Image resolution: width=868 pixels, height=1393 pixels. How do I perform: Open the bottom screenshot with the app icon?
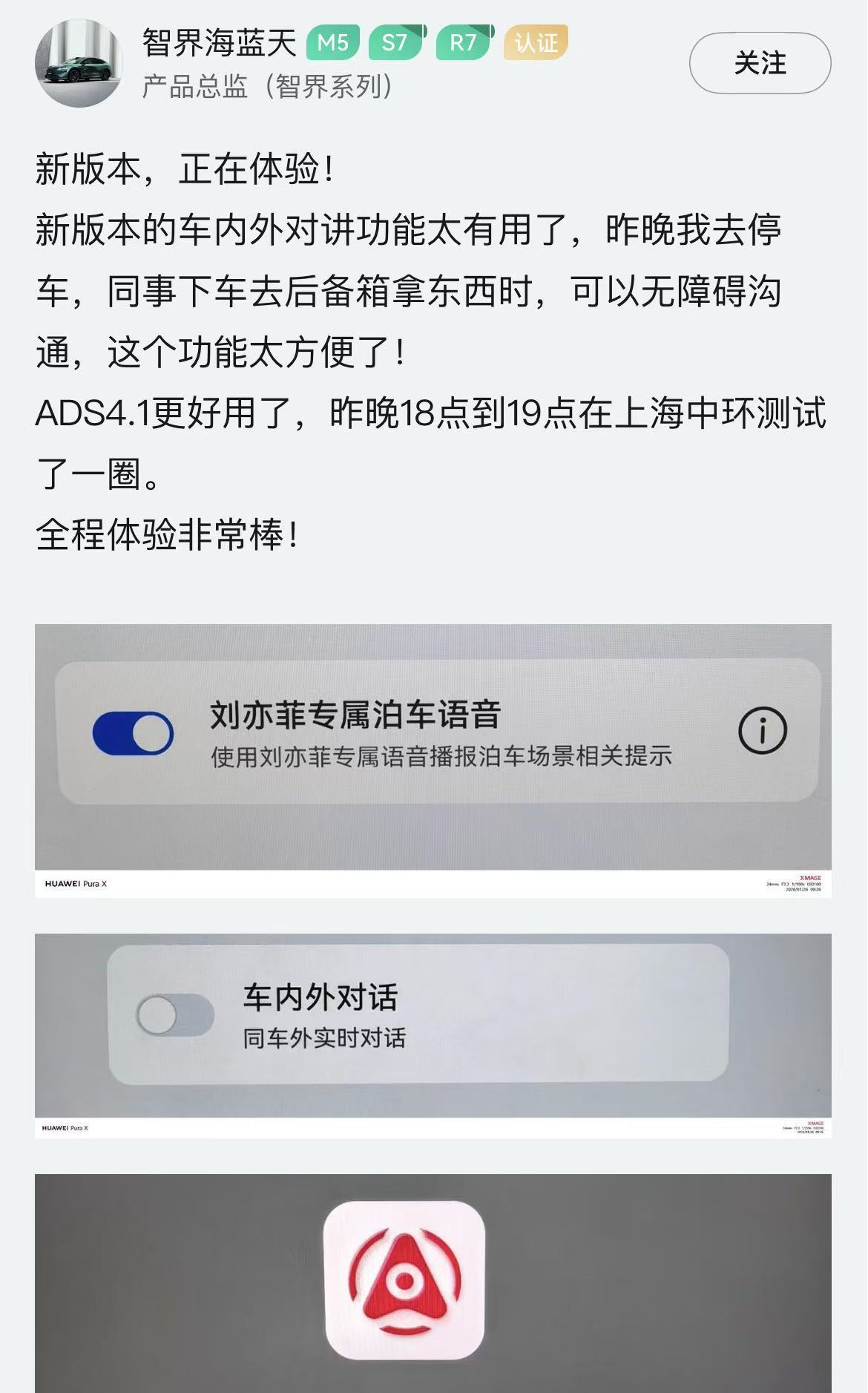point(434,1279)
